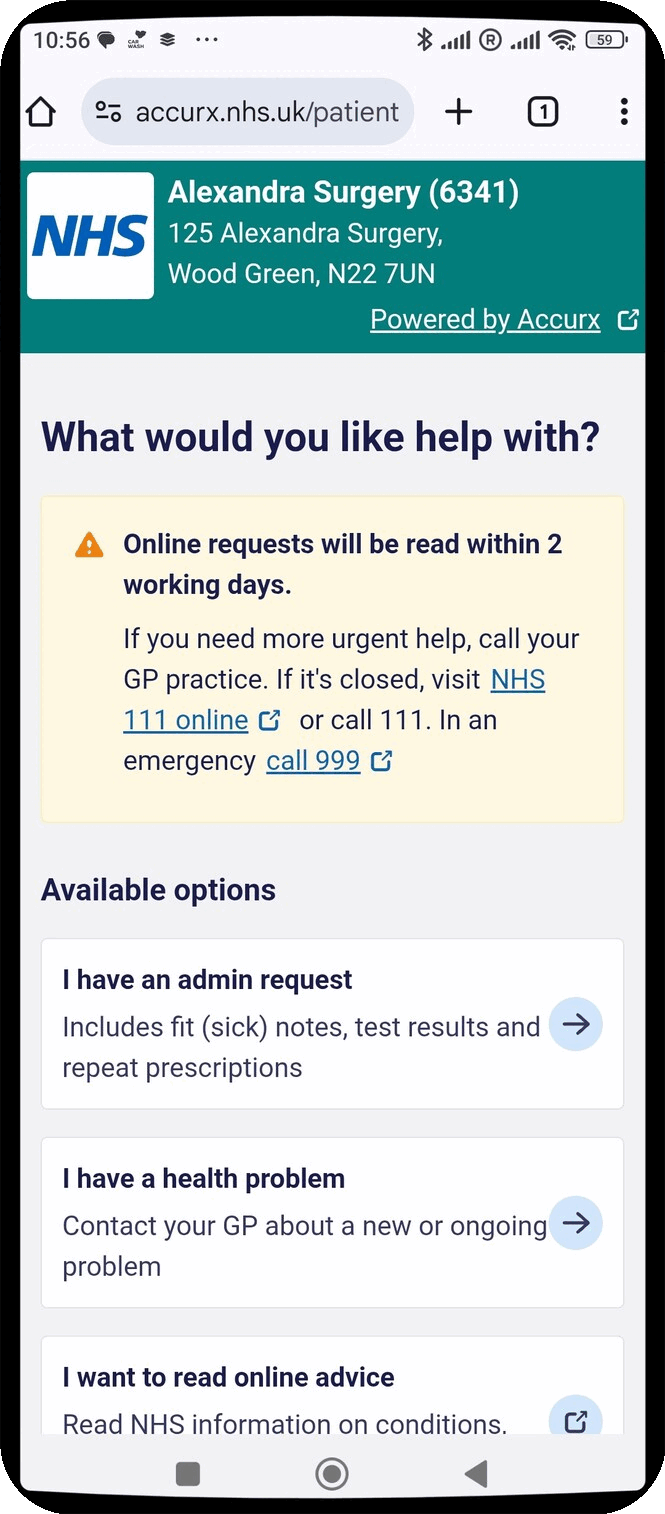Open I want to read online advice
This screenshot has height=1514, width=665.
[x=332, y=1395]
